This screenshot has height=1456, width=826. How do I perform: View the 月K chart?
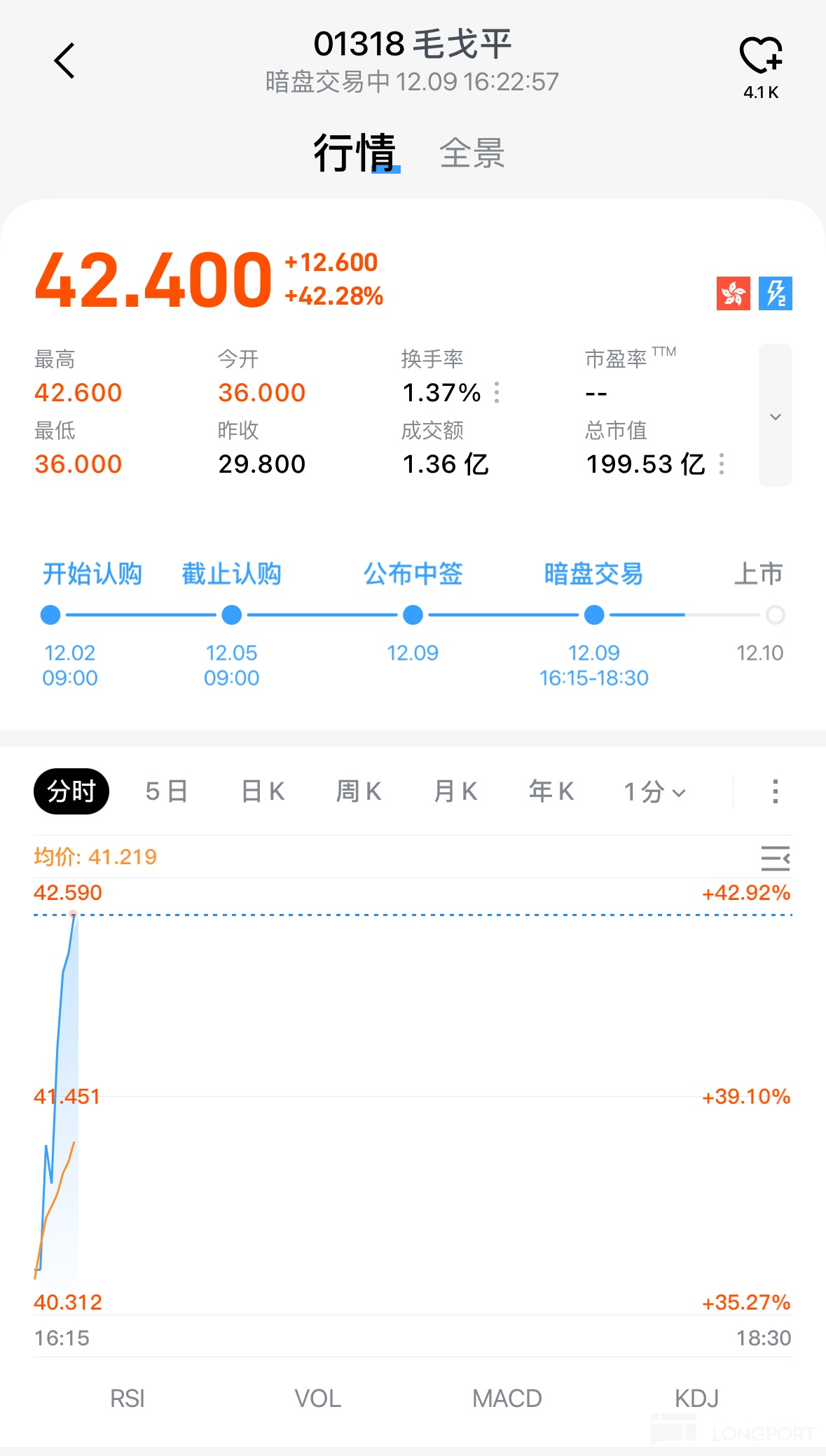pos(455,791)
